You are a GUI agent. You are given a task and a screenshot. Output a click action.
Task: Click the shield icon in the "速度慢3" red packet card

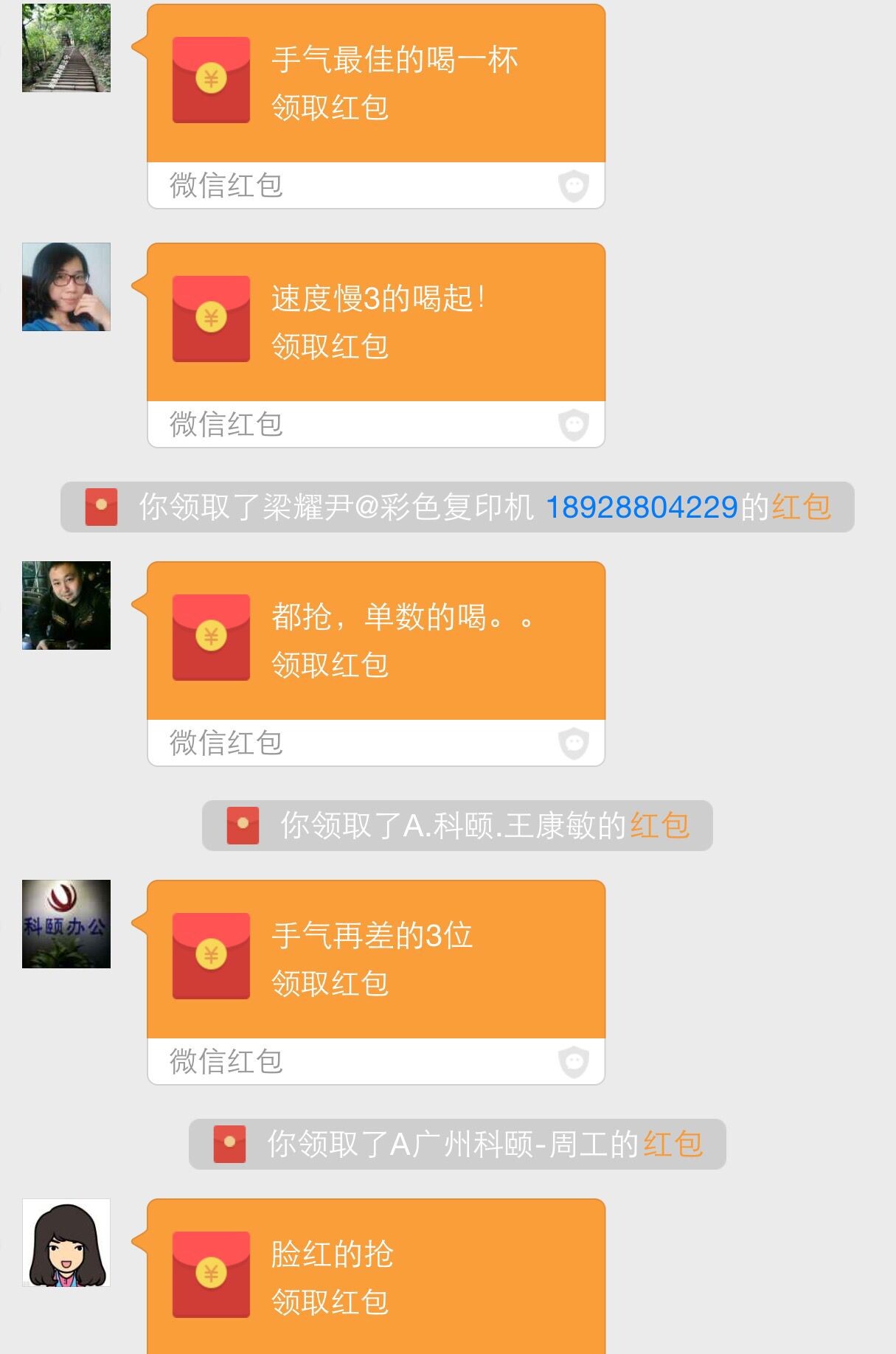point(574,424)
